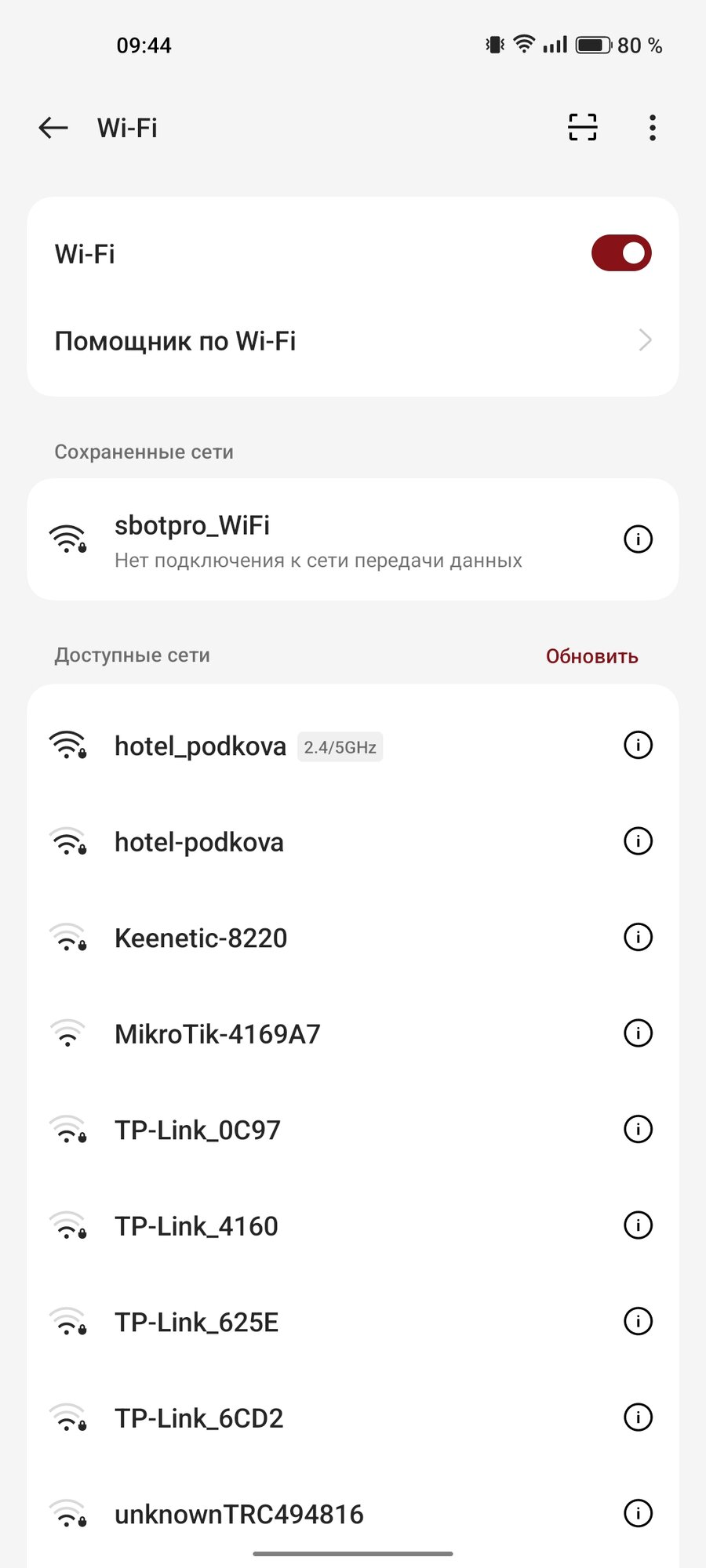
Task: Show details for hotel_podkova
Action: click(638, 745)
